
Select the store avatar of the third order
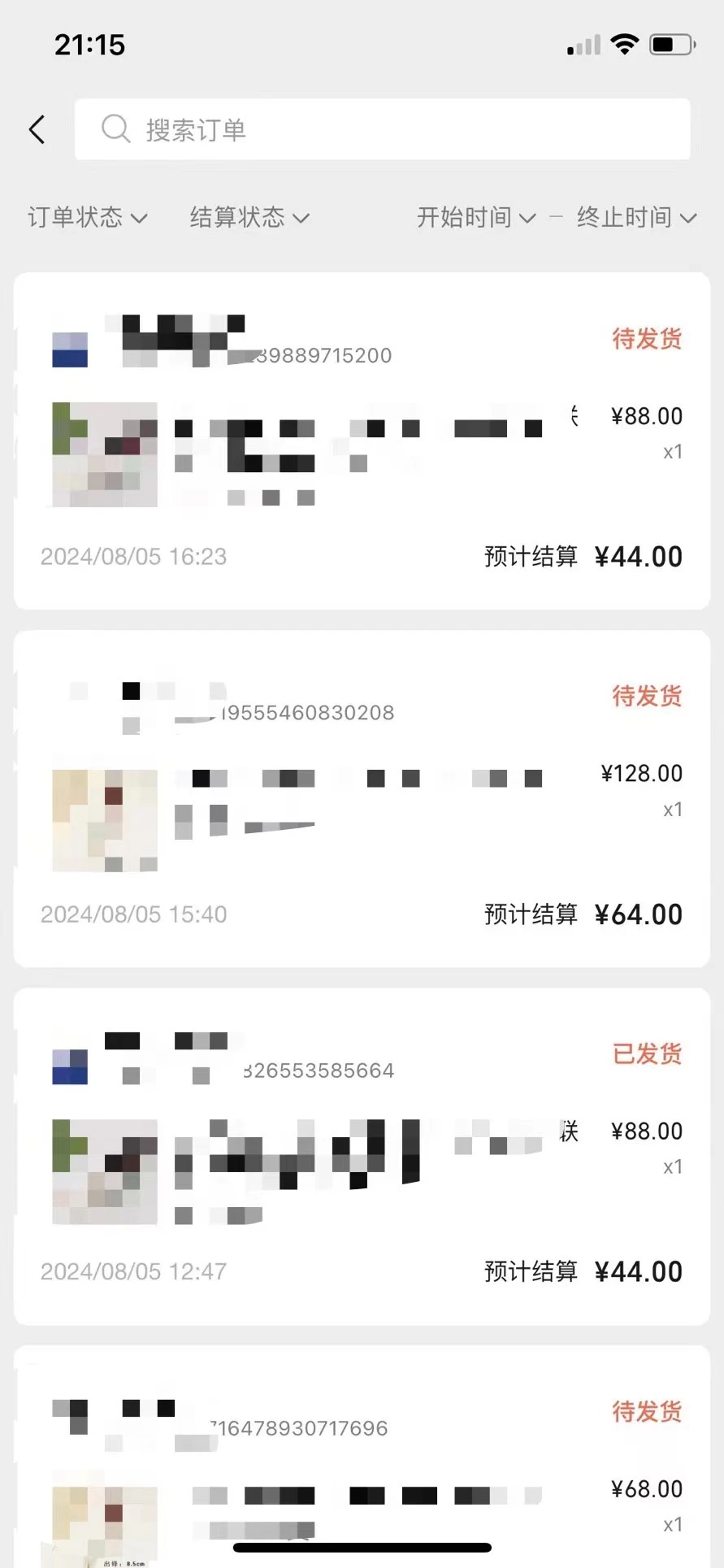(69, 1066)
